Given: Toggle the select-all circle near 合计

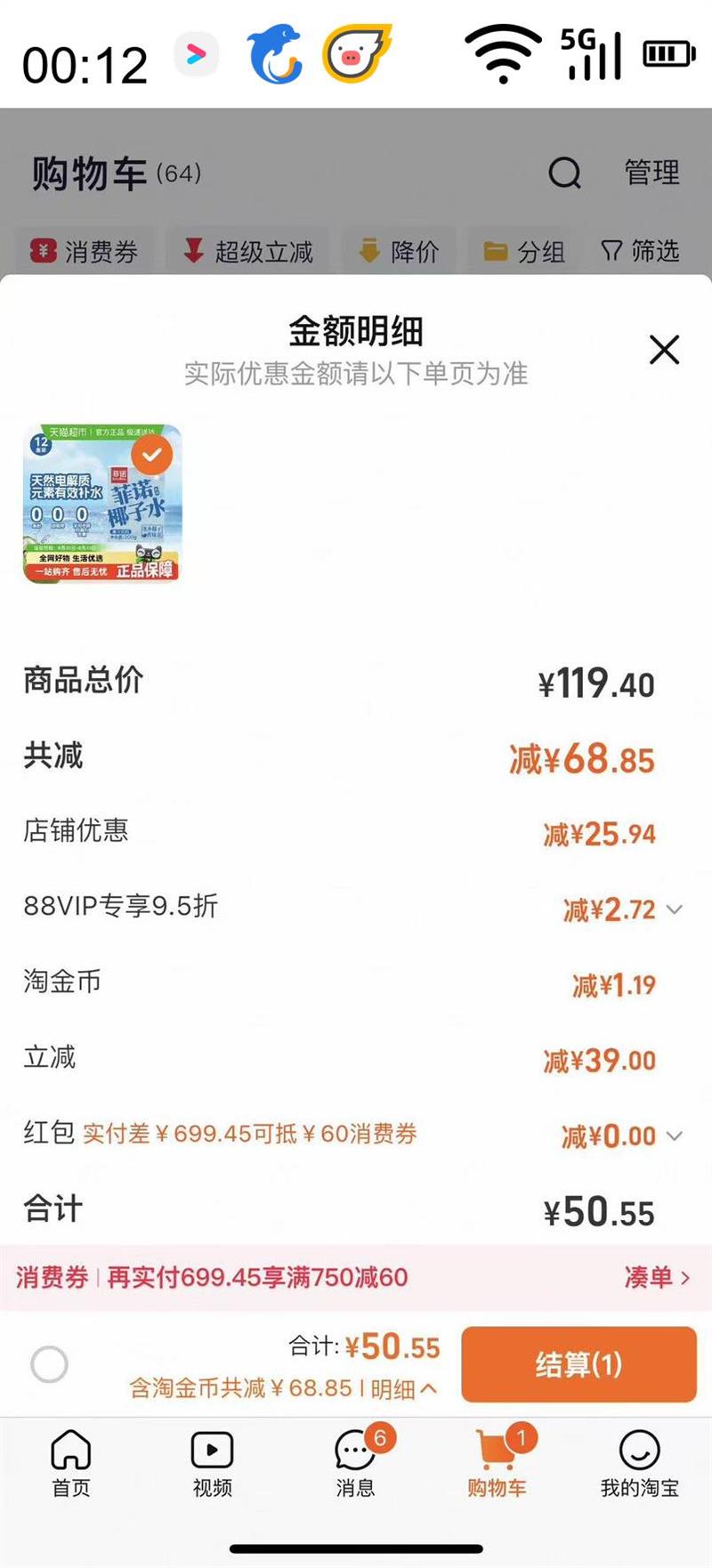Looking at the screenshot, I should pos(51,1365).
